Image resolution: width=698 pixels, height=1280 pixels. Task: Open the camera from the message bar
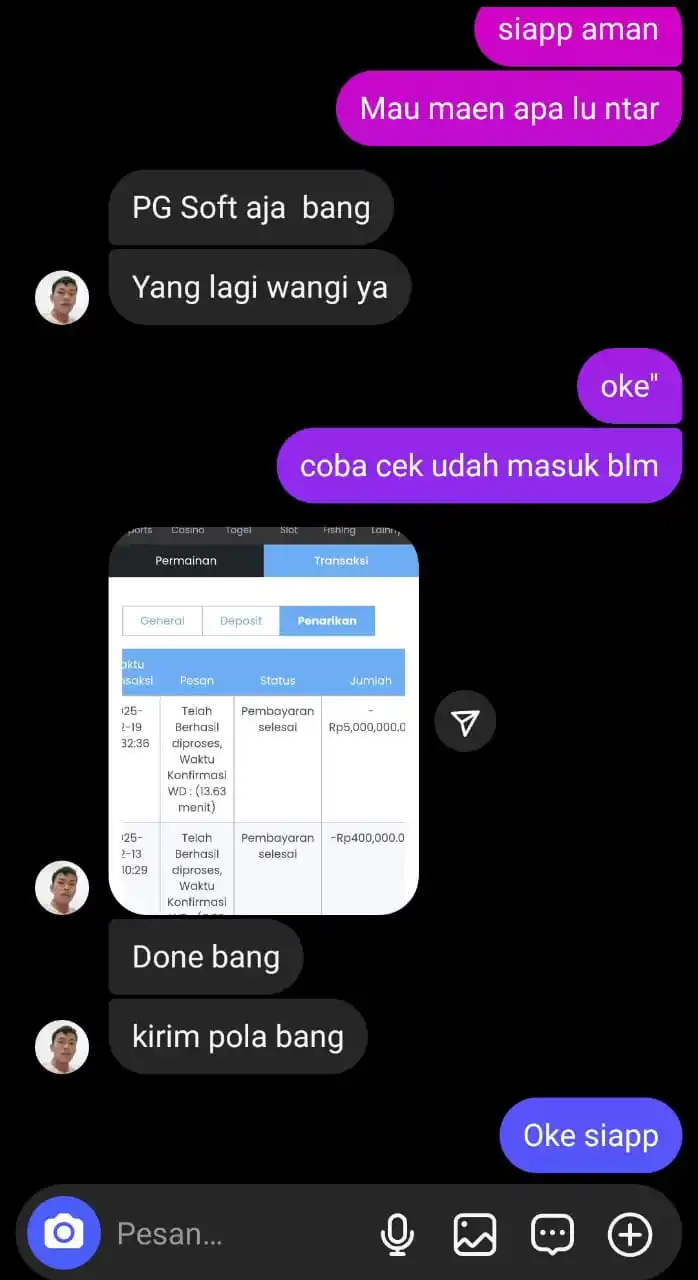pos(63,1233)
